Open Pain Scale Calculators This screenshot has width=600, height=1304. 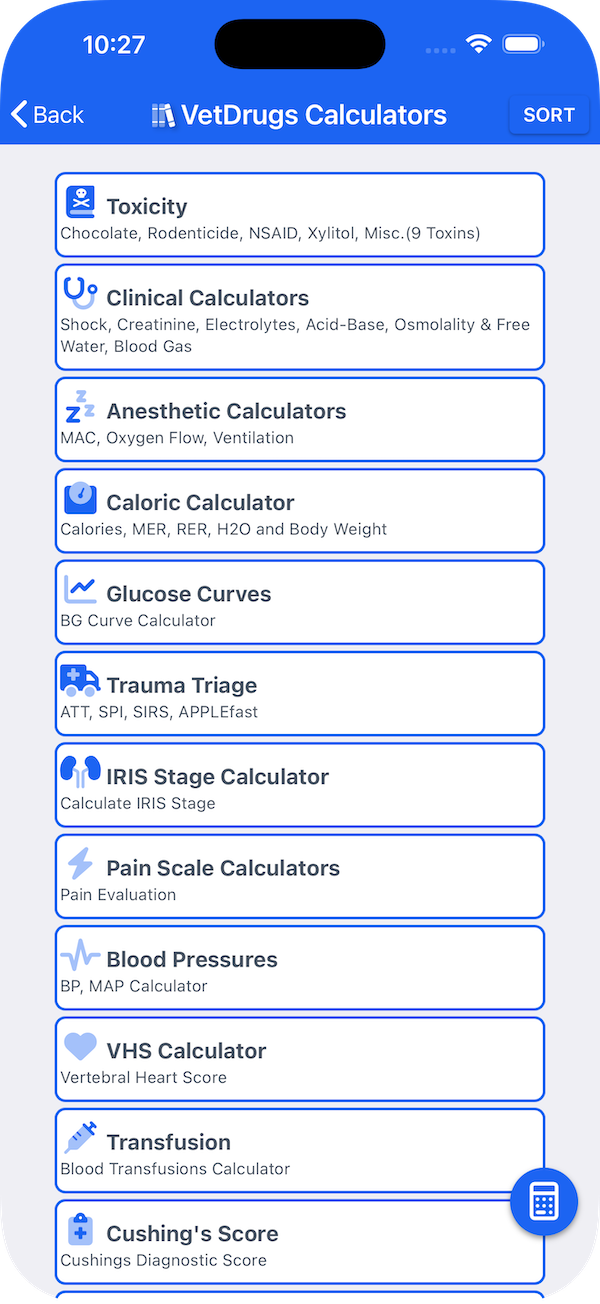pos(300,876)
